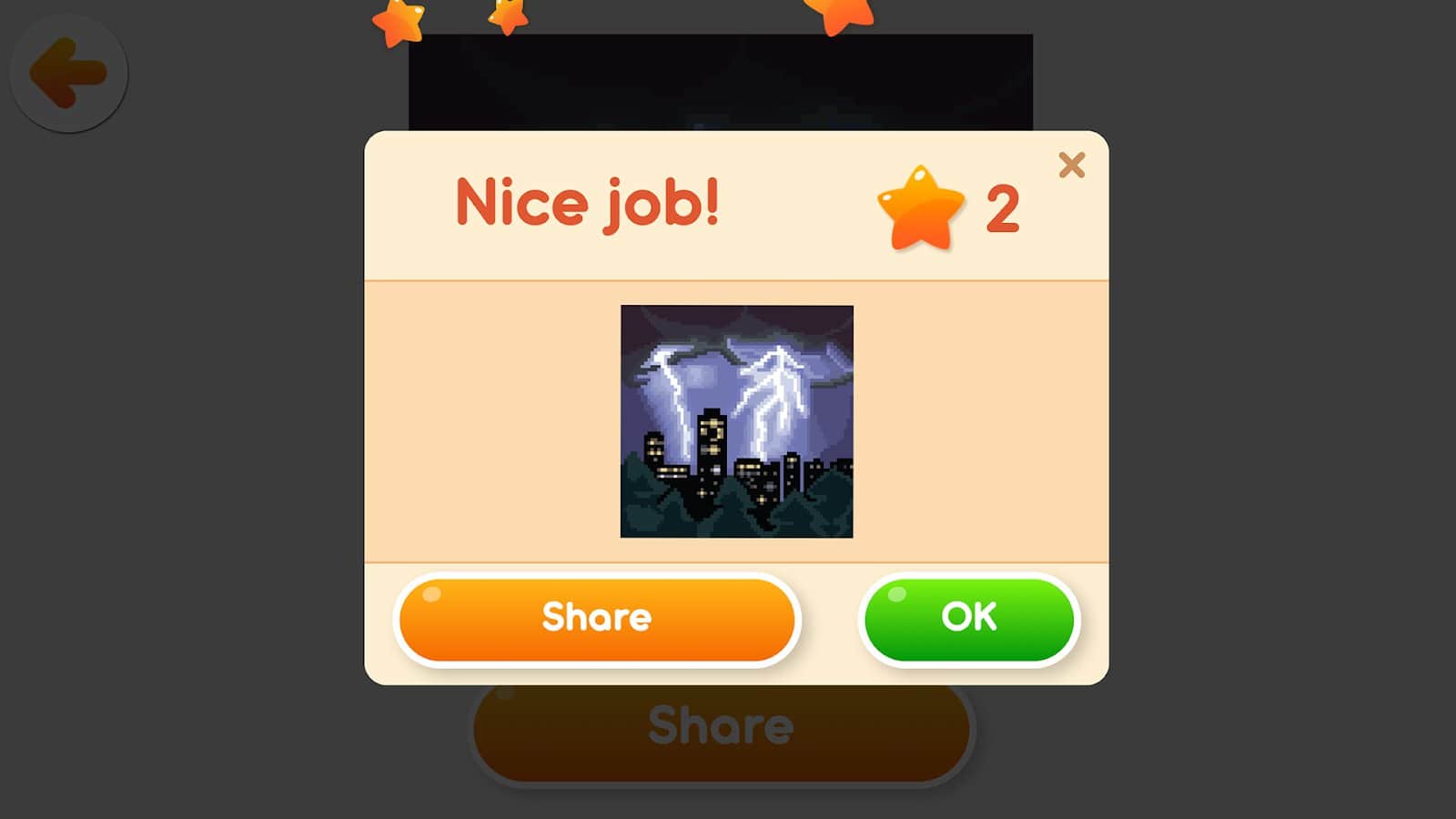Tap the orange Share button in dialog
The image size is (1456, 819).
[x=597, y=619]
